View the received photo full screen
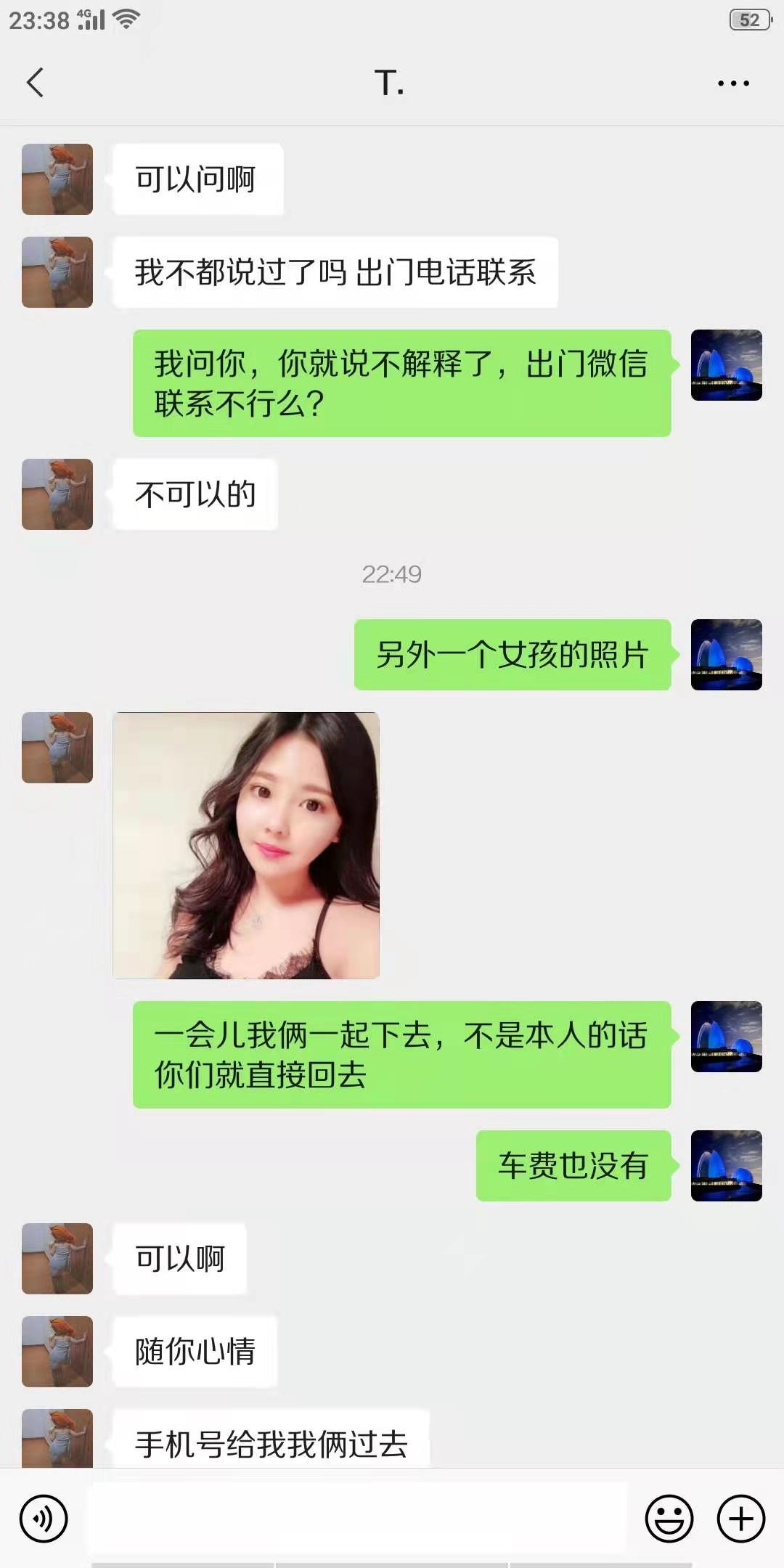The width and height of the screenshot is (784, 1568). click(246, 845)
